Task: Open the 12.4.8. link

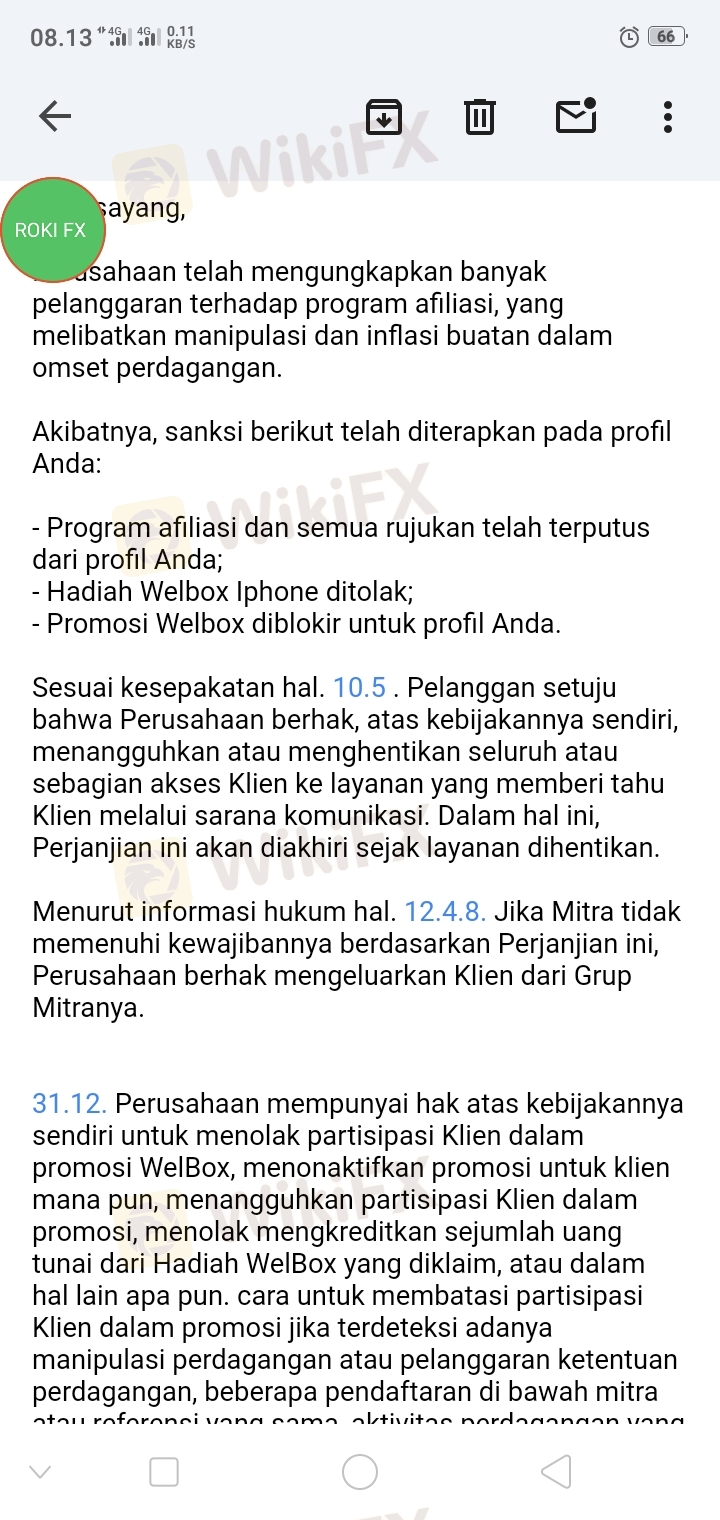Action: (444, 912)
